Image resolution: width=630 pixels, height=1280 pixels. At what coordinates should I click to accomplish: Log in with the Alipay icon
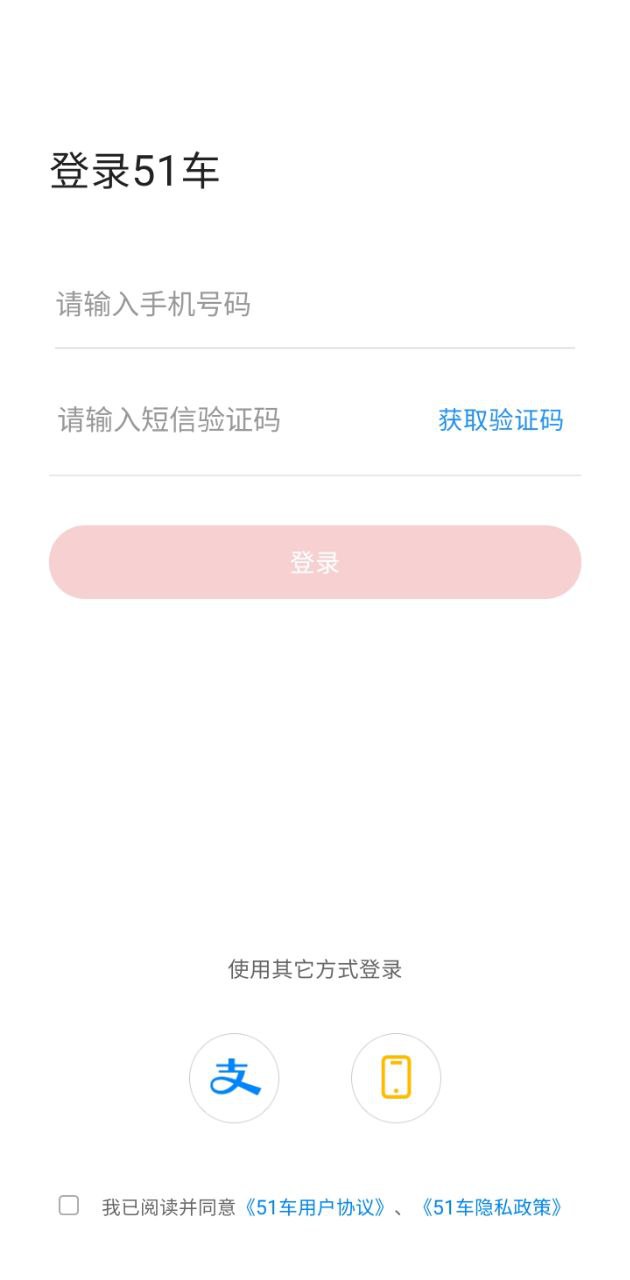[234, 1078]
